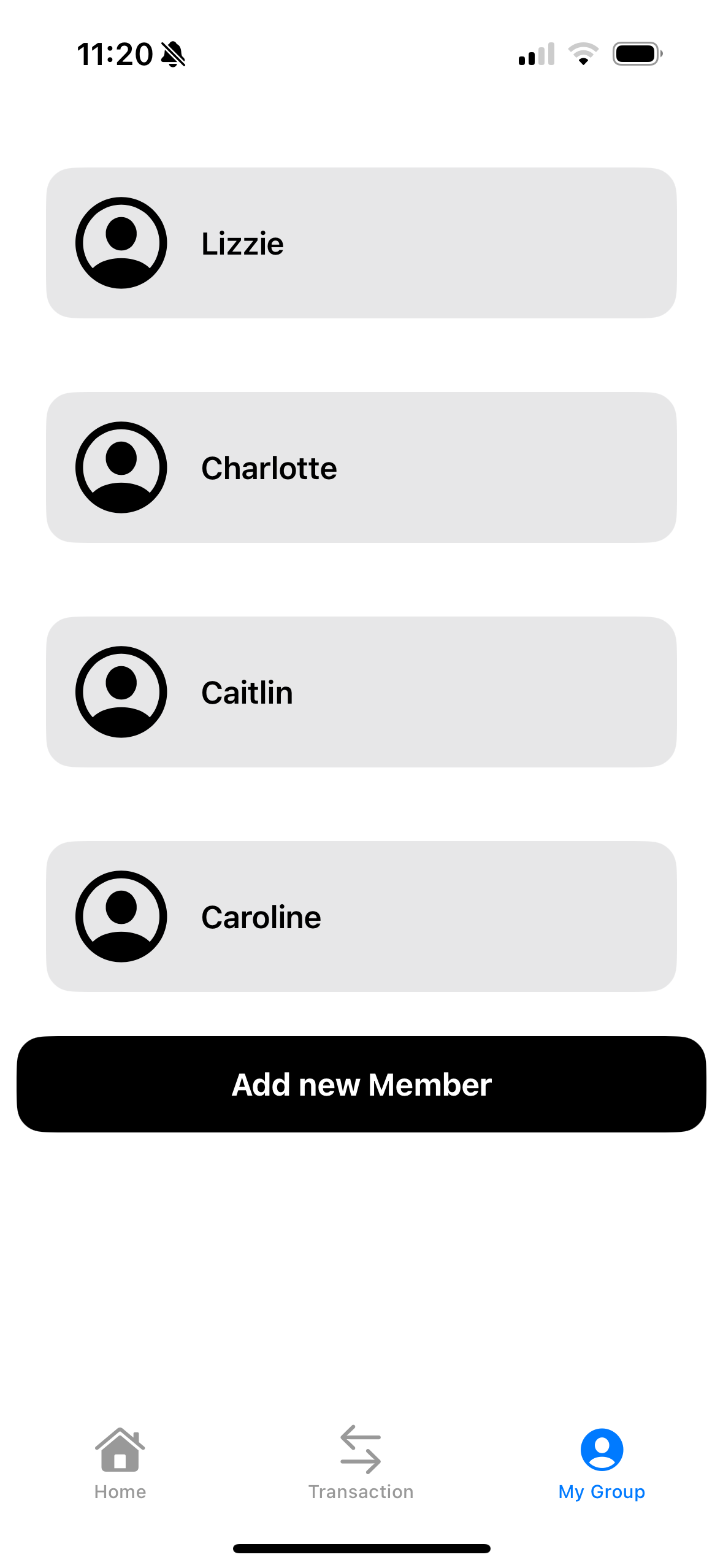Image resolution: width=723 pixels, height=1568 pixels.
Task: Tap the Add new Member button
Action: 361,1084
